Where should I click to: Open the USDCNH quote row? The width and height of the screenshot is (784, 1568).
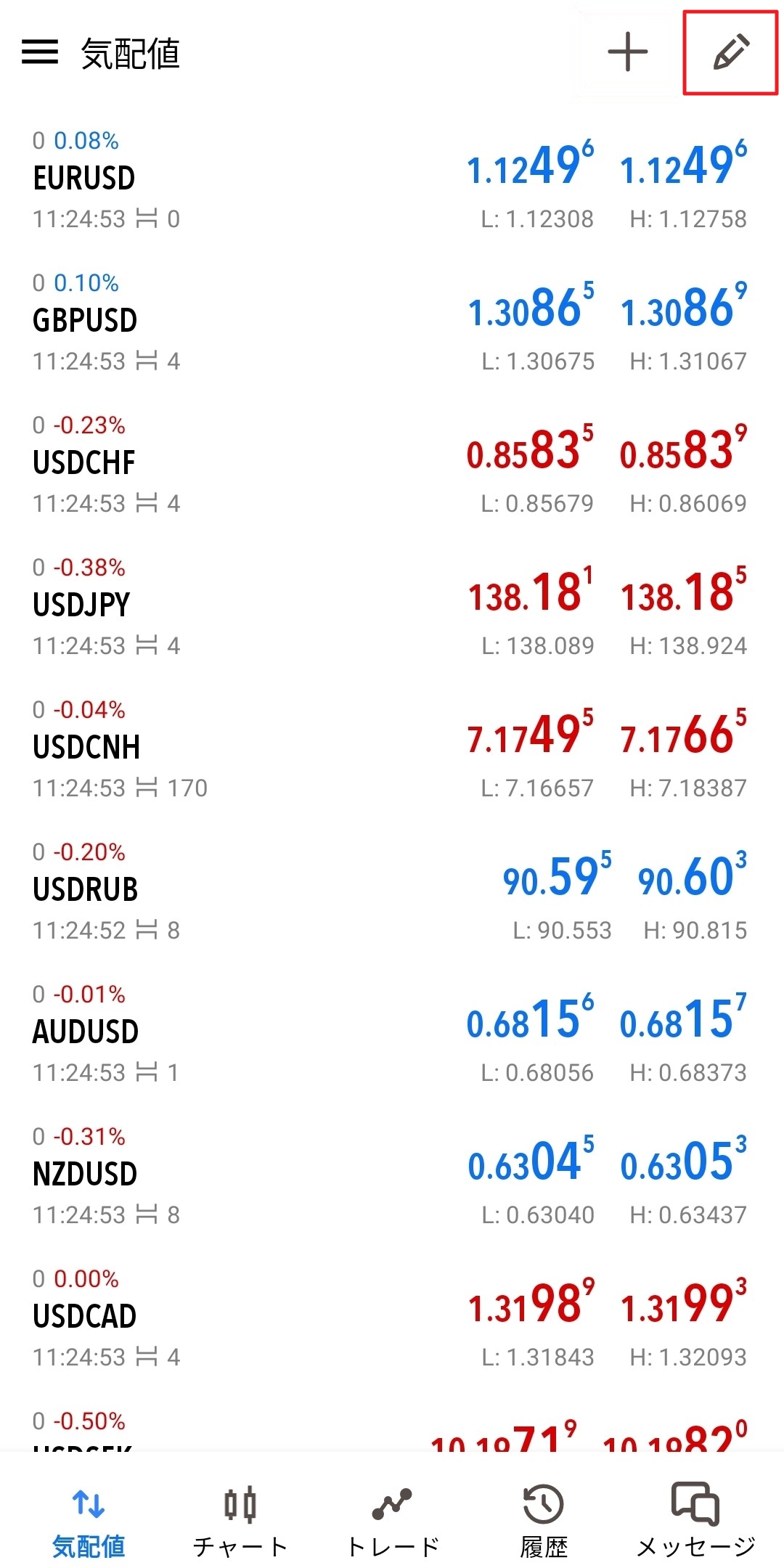392,748
